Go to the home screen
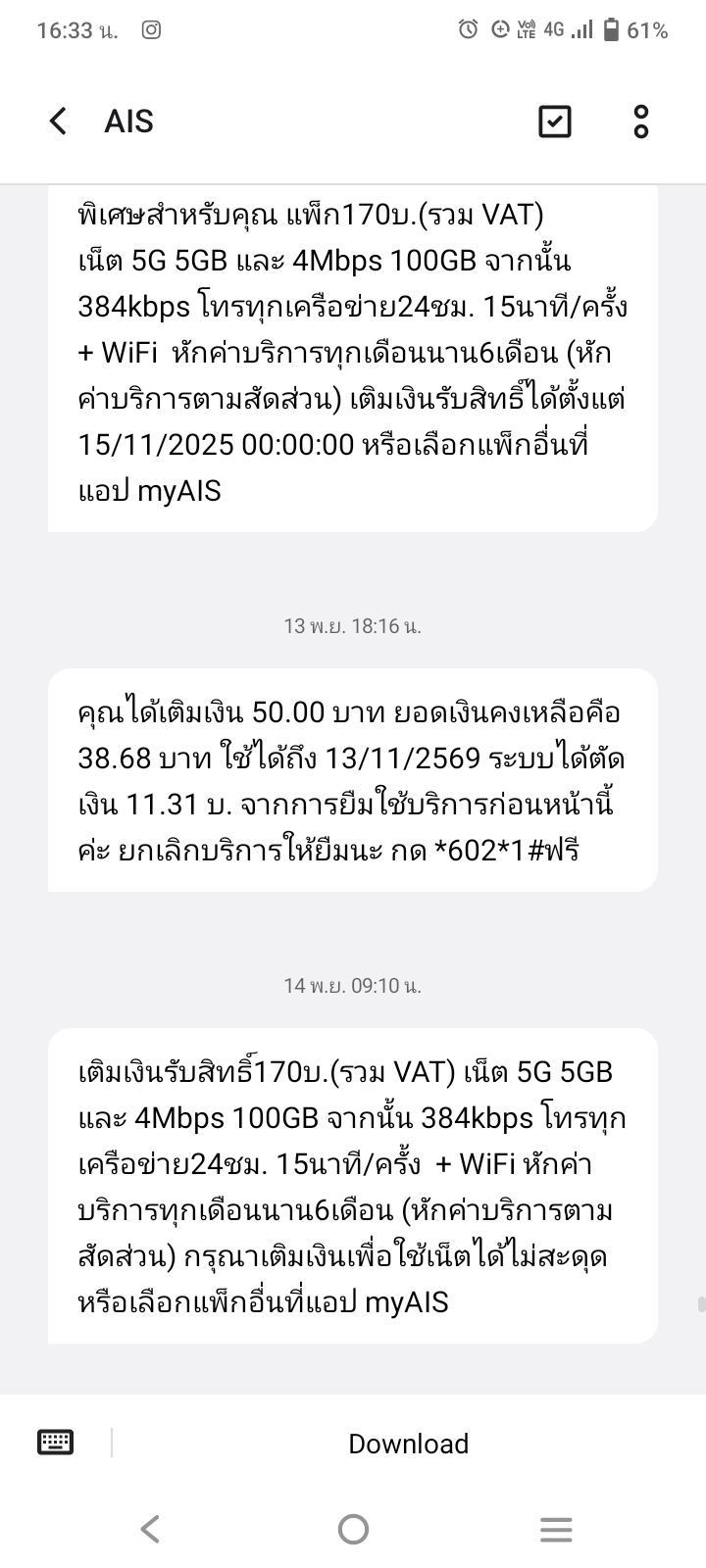The height and width of the screenshot is (1568, 706). point(353,1529)
